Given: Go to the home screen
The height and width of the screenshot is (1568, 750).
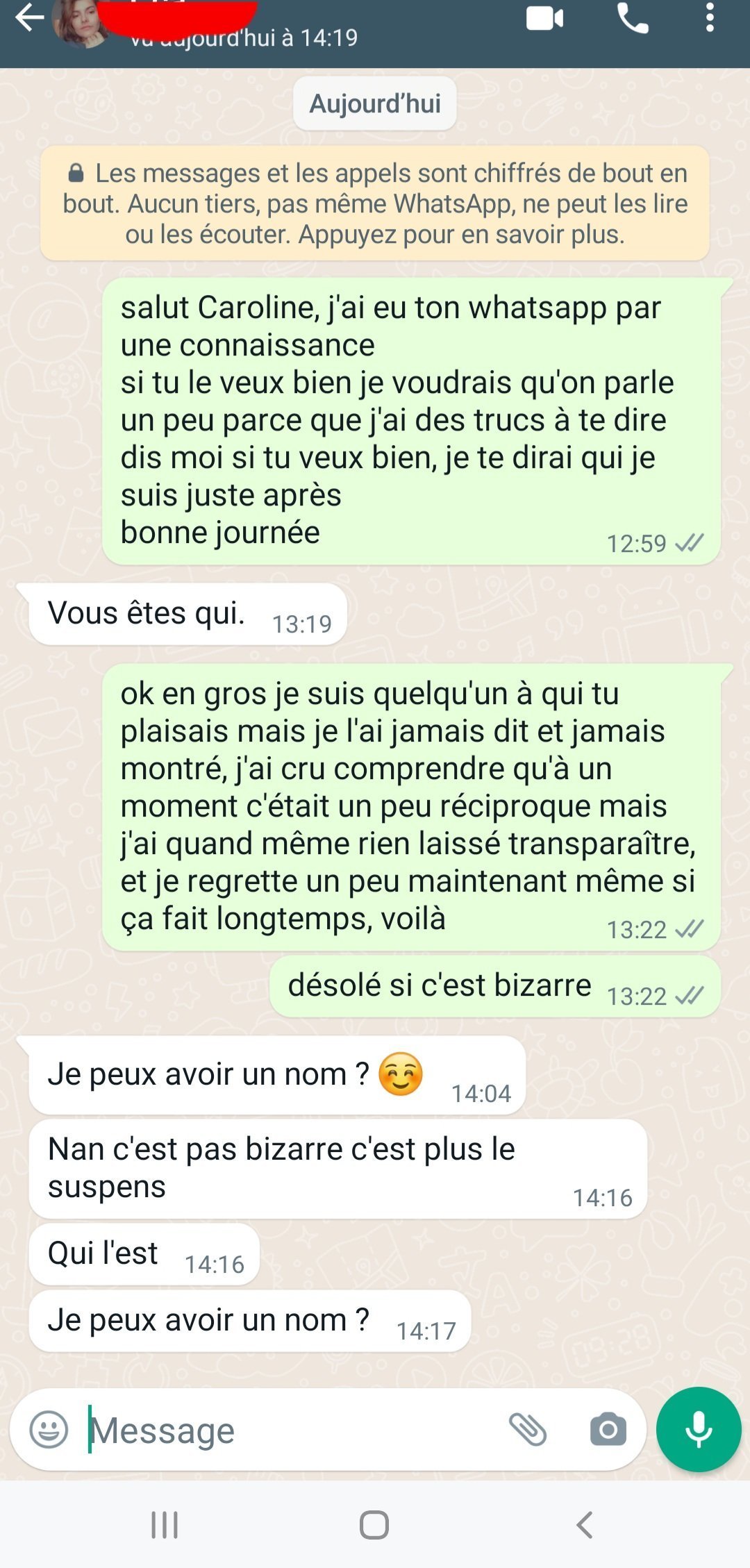Looking at the screenshot, I should click(374, 1525).
